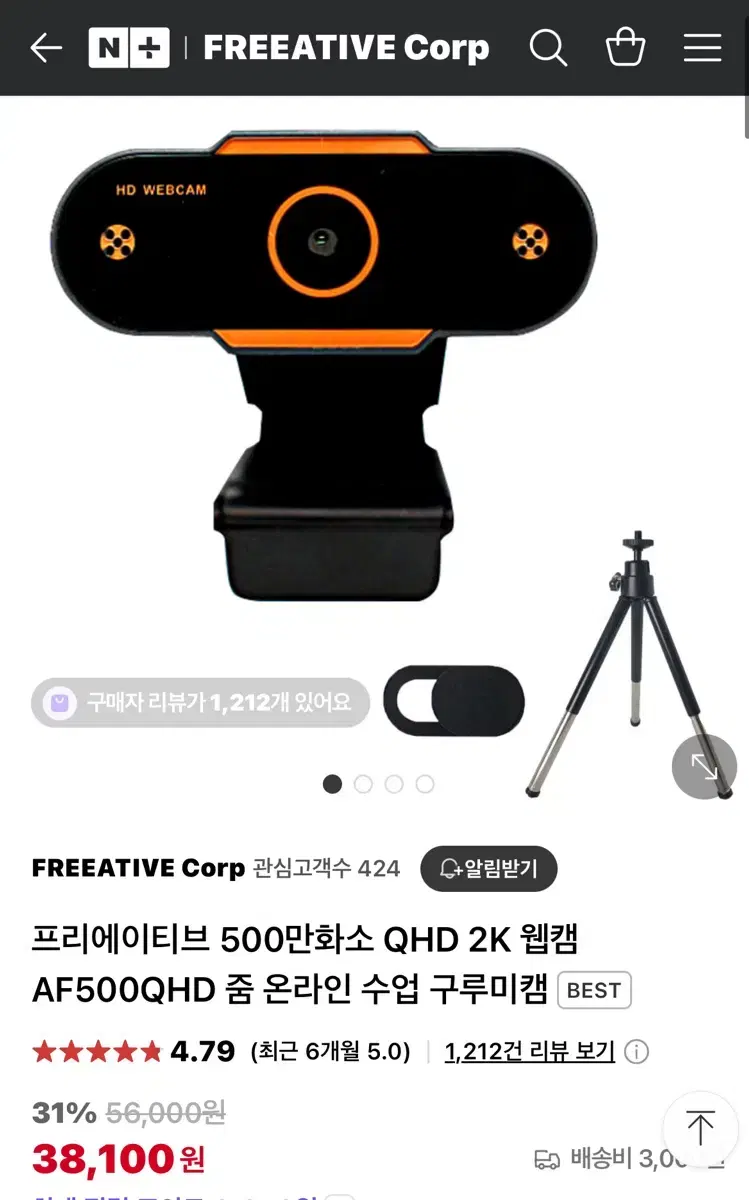749x1200 pixels.
Task: Open the shopping bag icon
Action: point(625,47)
